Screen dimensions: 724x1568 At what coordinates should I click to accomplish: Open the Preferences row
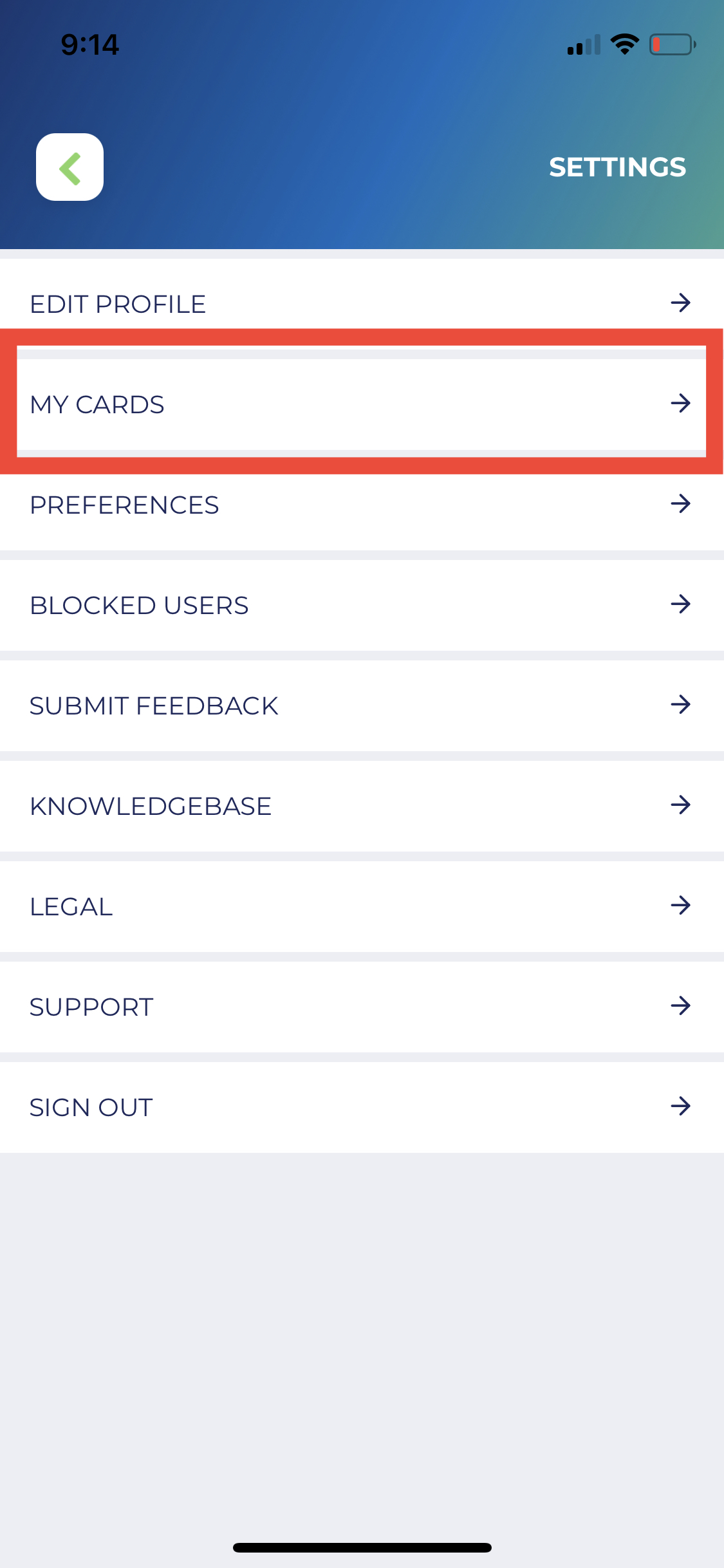pos(362,505)
